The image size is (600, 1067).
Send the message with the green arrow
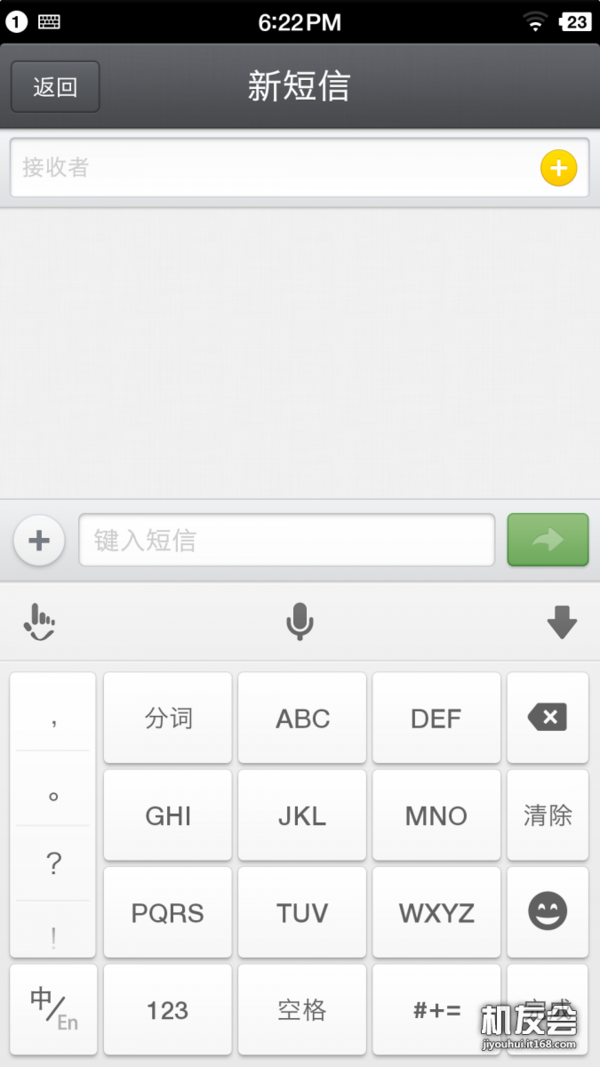click(548, 540)
